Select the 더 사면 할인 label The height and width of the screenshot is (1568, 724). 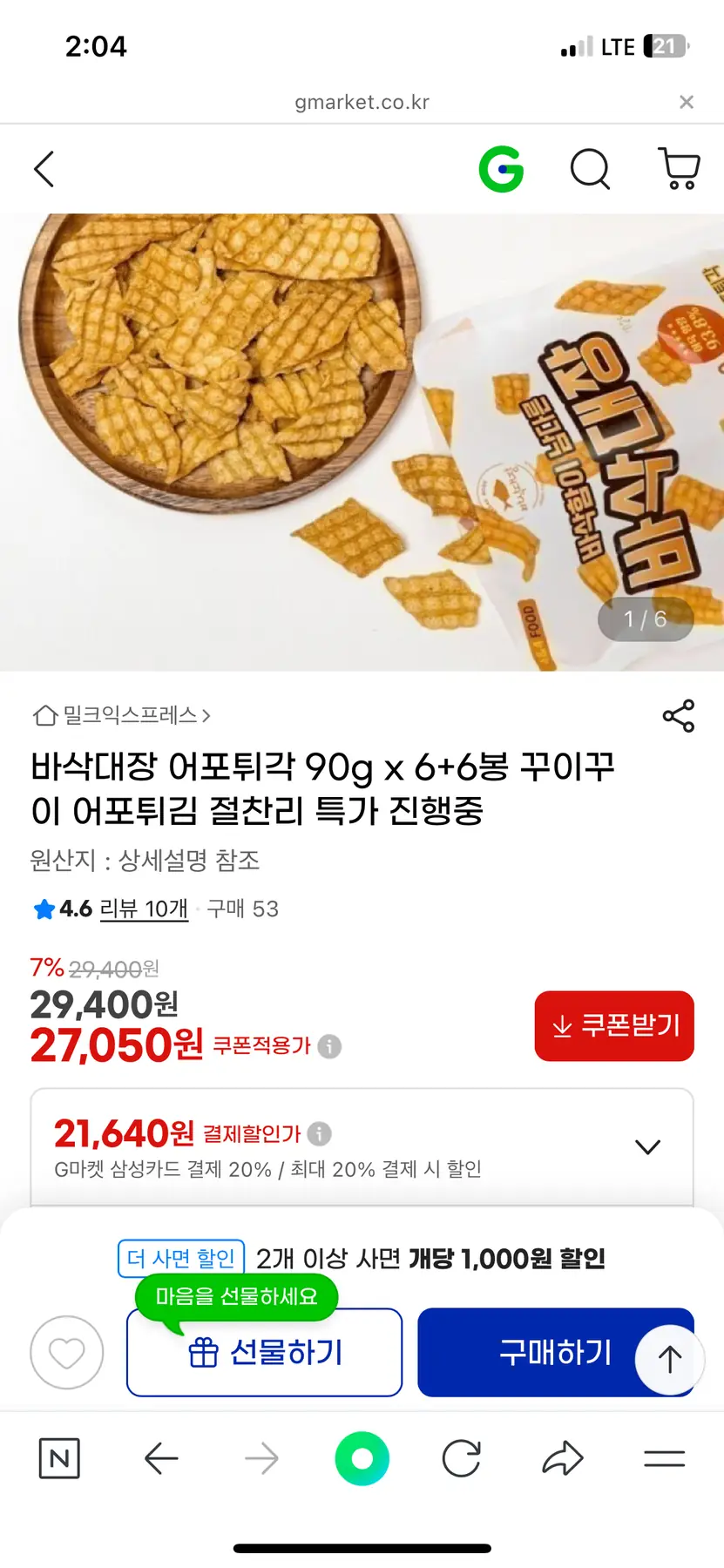coord(180,1258)
